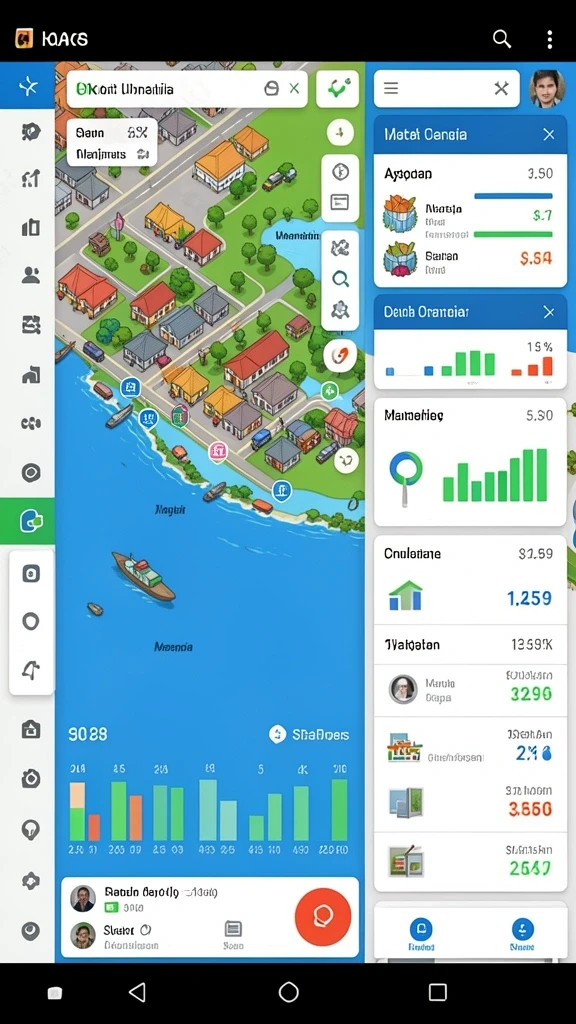Tap the red floating action button
The image size is (576, 1024).
[323, 916]
